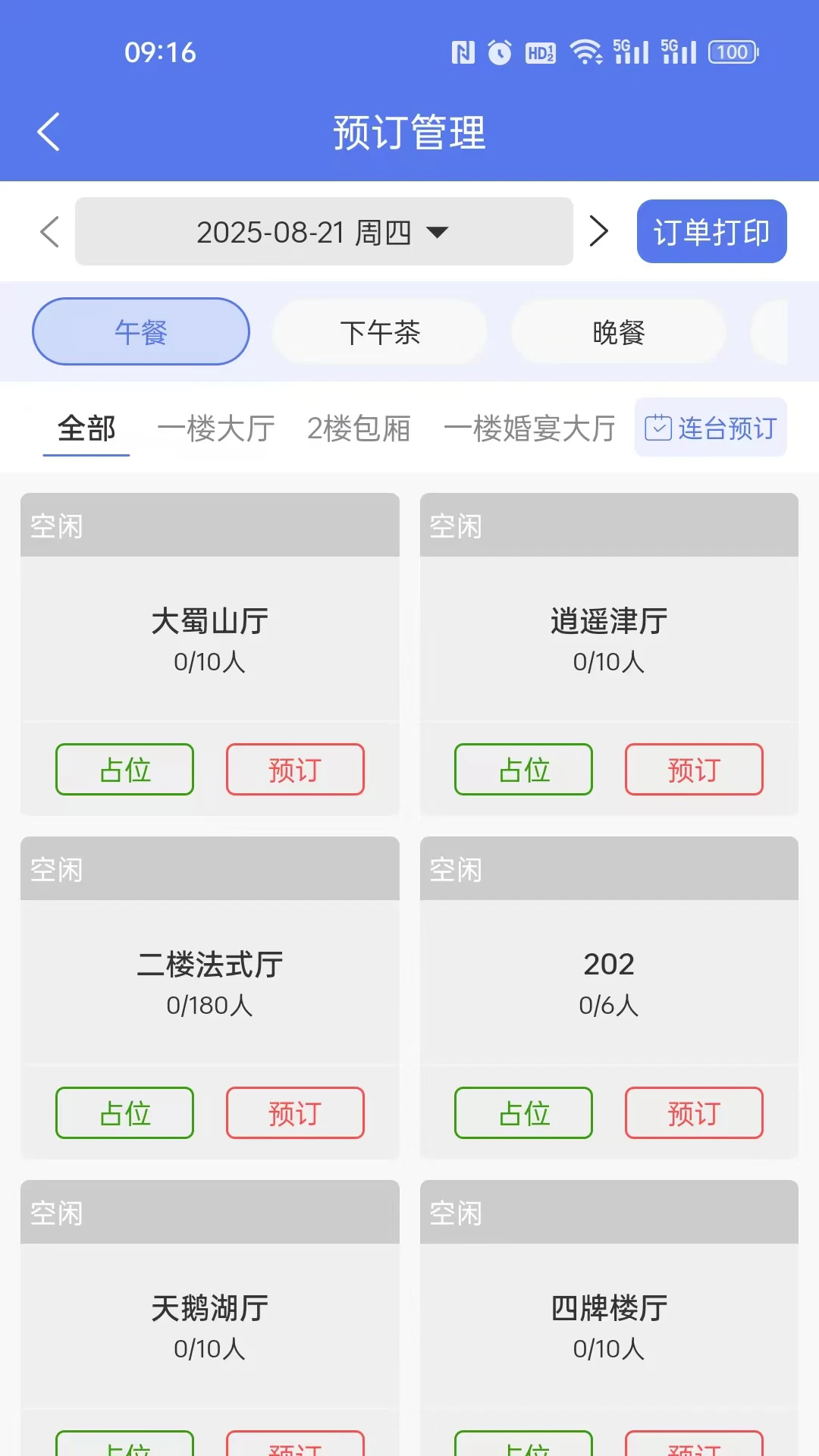Open the date picker via the dropdown triangle
The width and height of the screenshot is (819, 1456).
tap(438, 234)
